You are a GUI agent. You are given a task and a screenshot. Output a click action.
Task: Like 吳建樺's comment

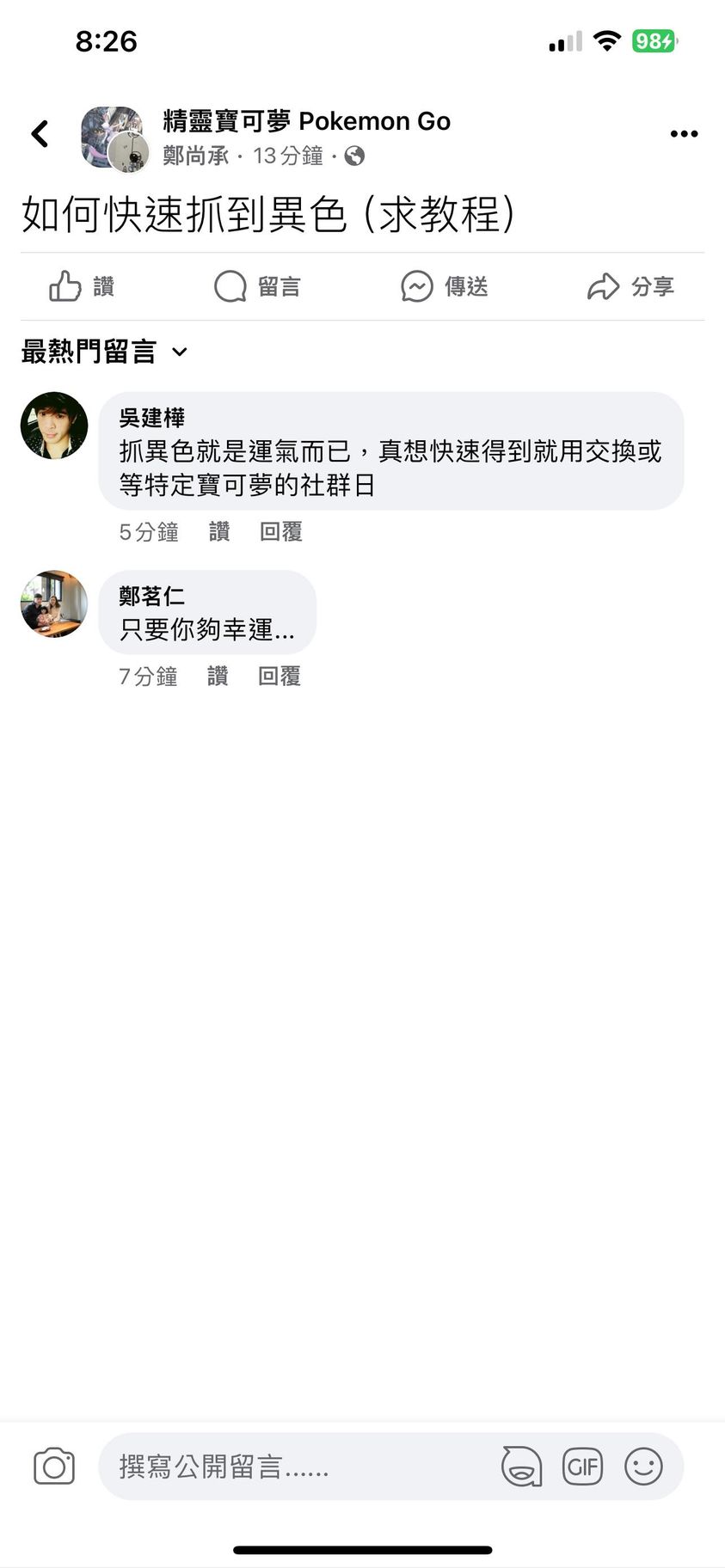coord(219,532)
